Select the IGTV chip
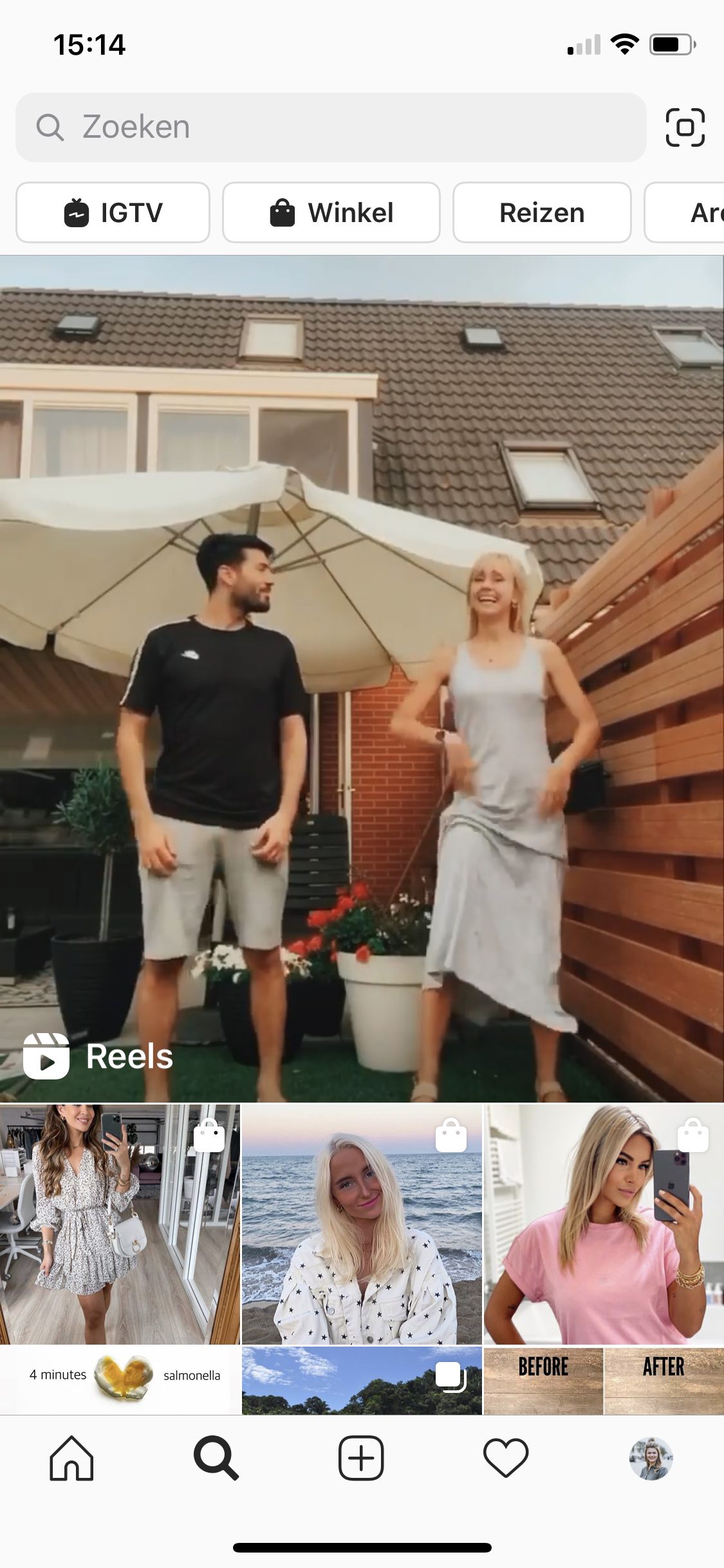The height and width of the screenshot is (1568, 724). click(113, 212)
